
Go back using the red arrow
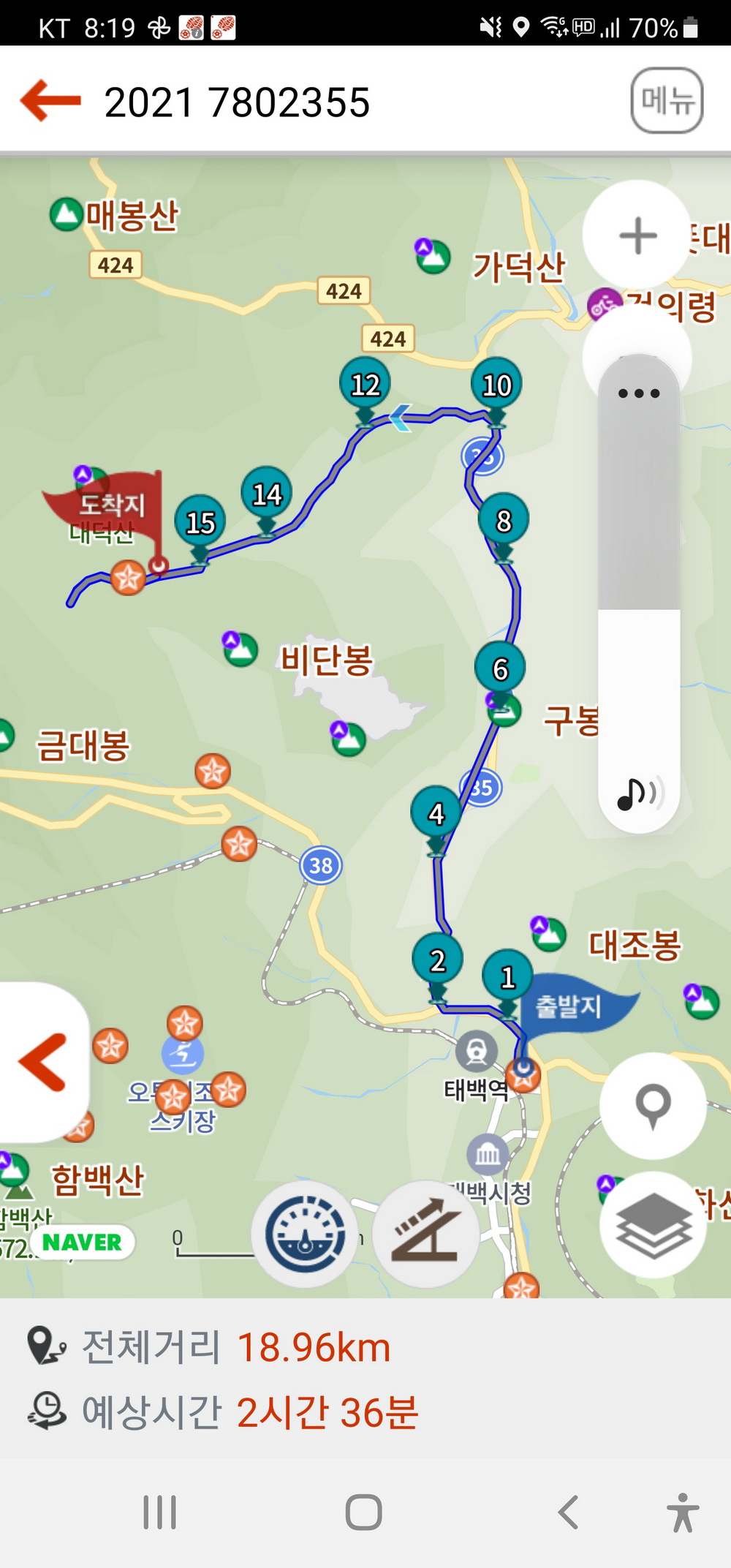(x=50, y=100)
